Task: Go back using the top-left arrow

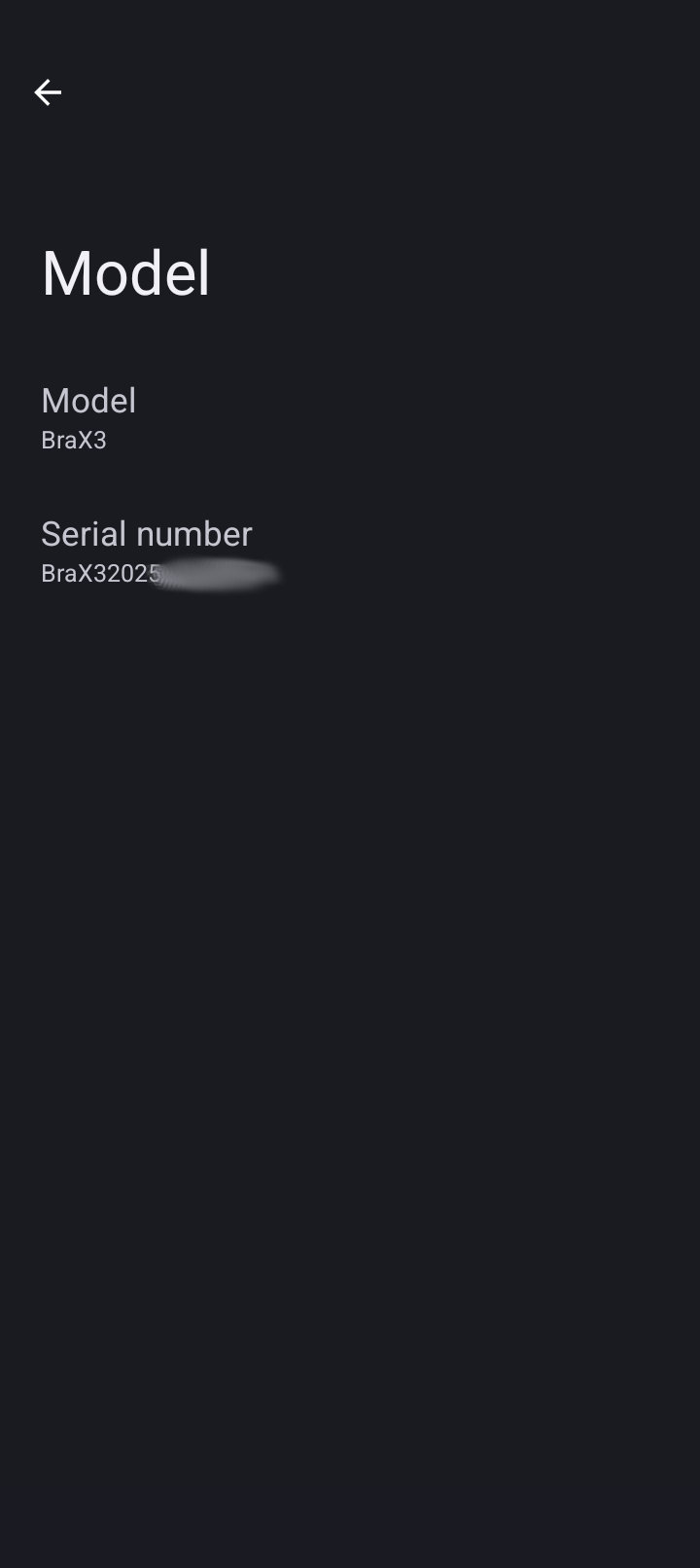Action: click(47, 92)
